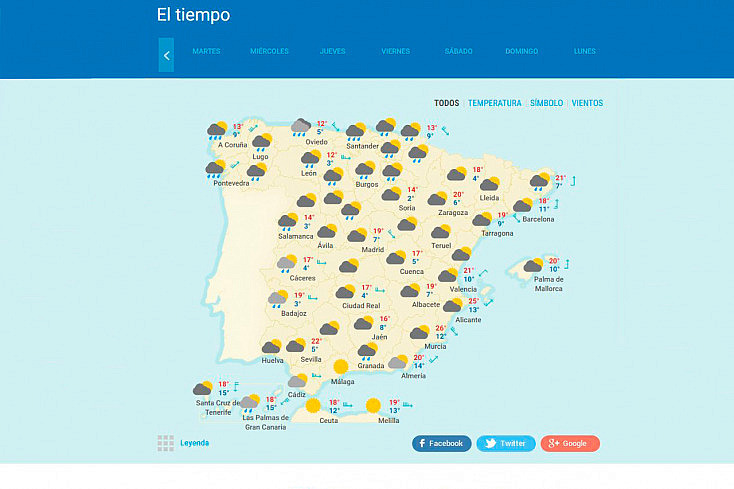The image size is (734, 489).
Task: Switch to the Domingo tab
Action: [x=521, y=51]
